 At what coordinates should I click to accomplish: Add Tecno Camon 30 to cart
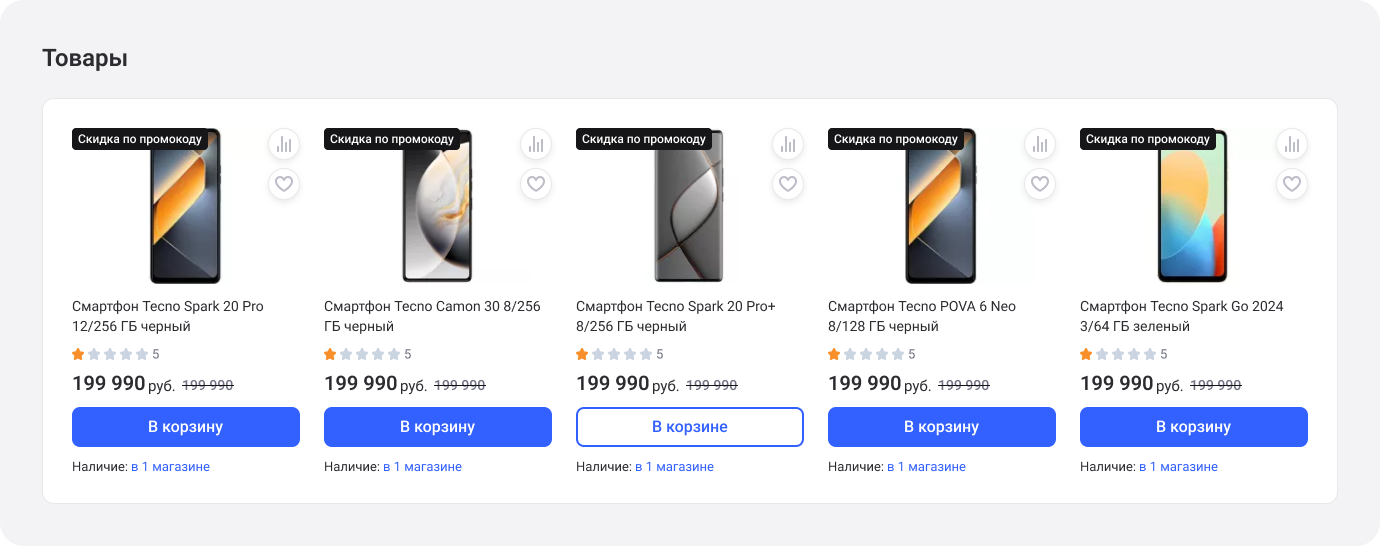[x=437, y=427]
